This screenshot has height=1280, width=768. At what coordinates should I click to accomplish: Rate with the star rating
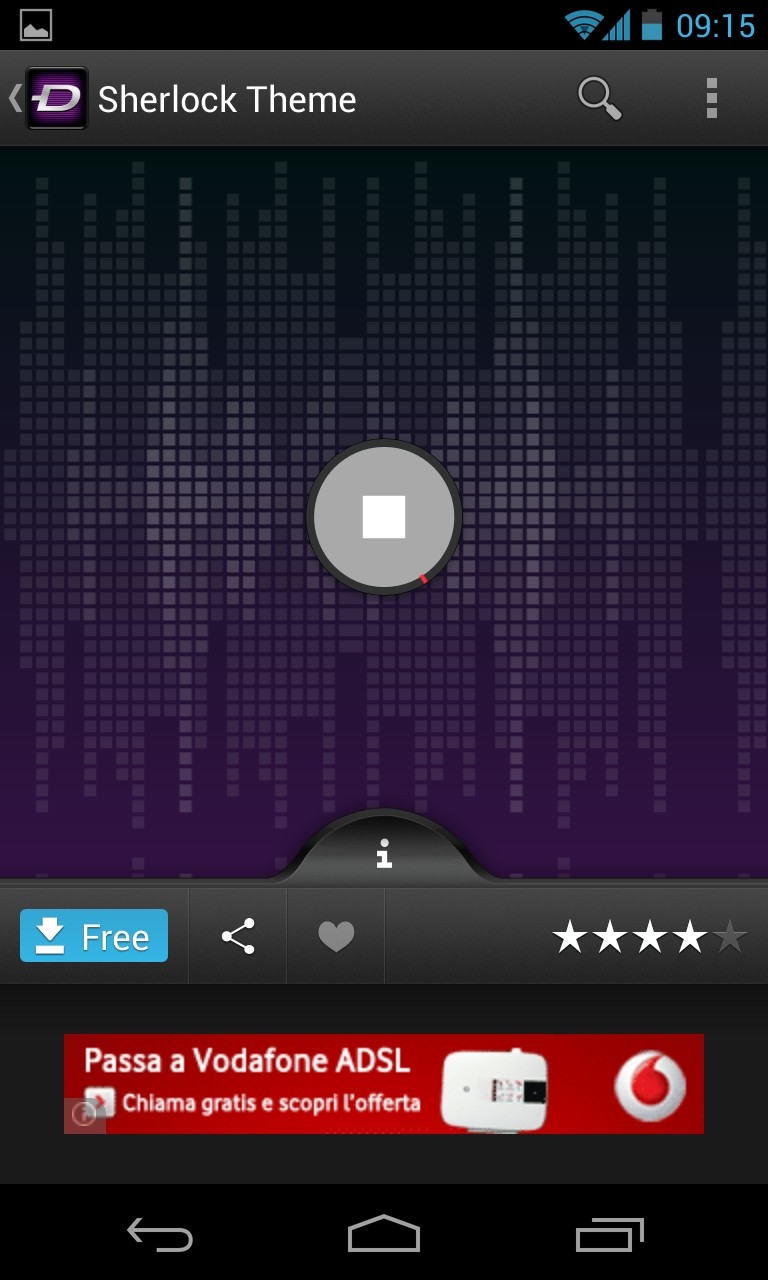click(x=649, y=937)
